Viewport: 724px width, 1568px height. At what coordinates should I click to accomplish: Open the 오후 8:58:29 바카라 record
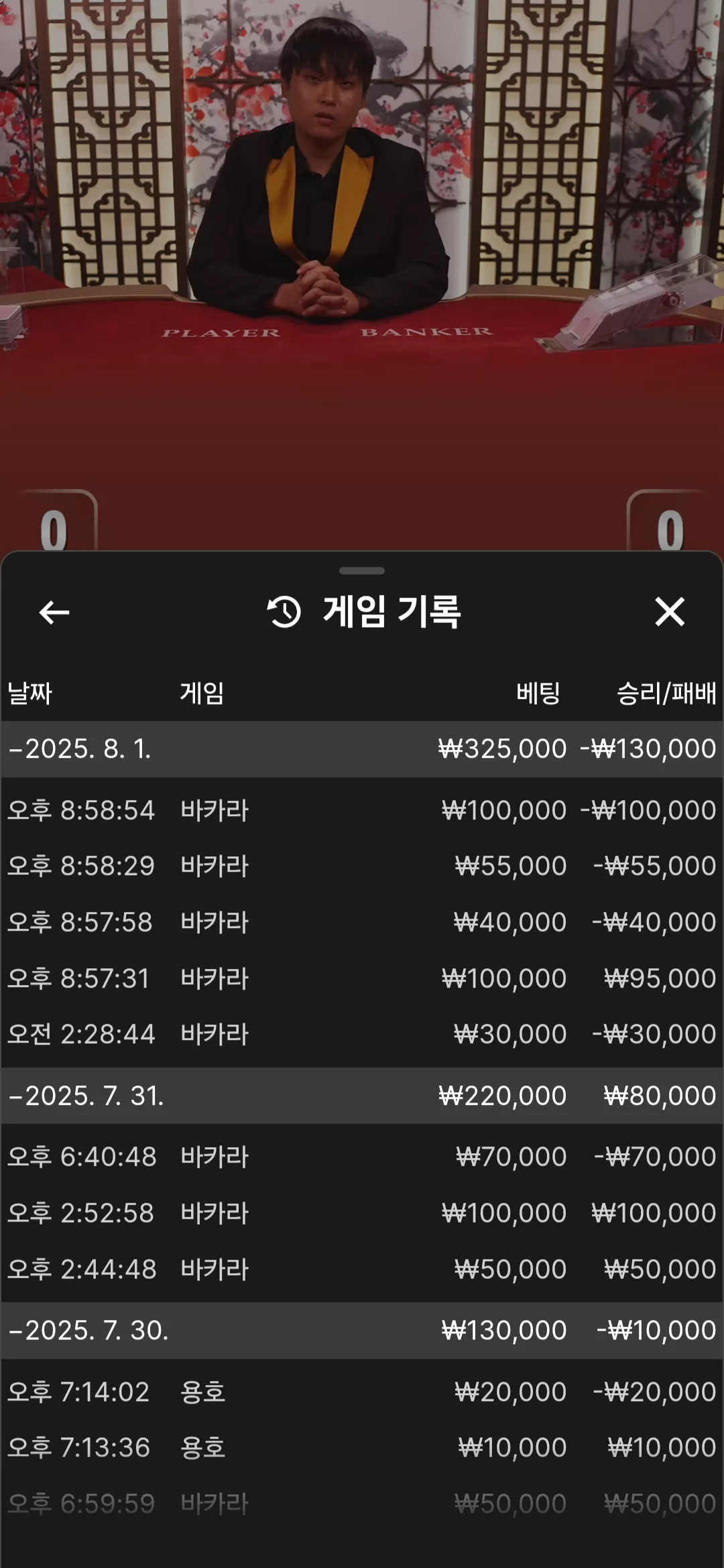pyautogui.click(x=362, y=866)
